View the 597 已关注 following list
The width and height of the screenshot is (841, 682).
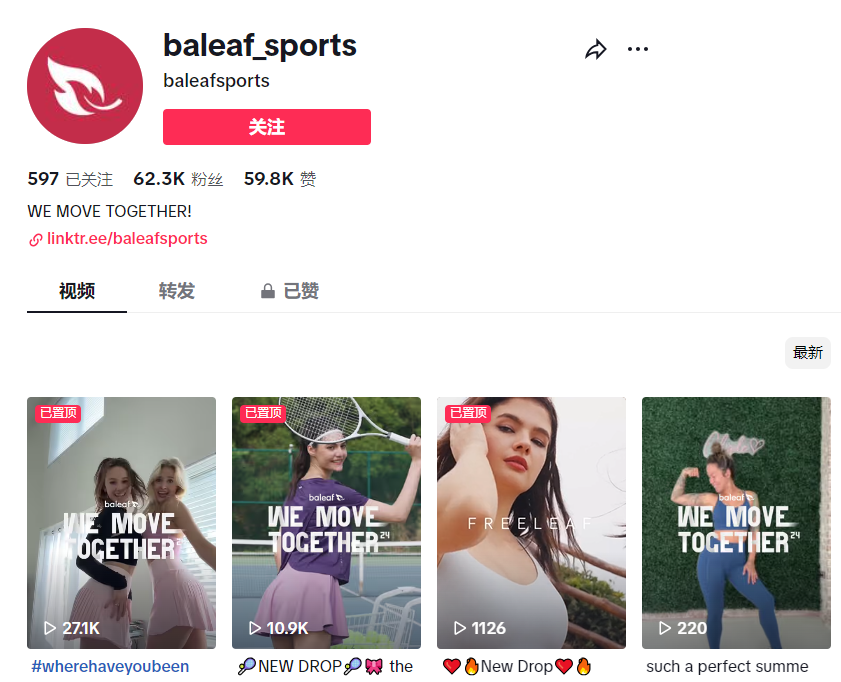point(70,179)
